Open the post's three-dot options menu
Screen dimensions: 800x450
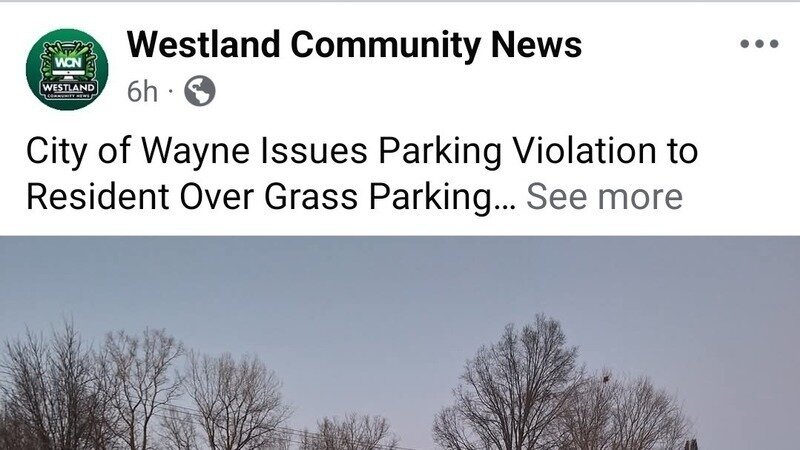click(x=758, y=45)
